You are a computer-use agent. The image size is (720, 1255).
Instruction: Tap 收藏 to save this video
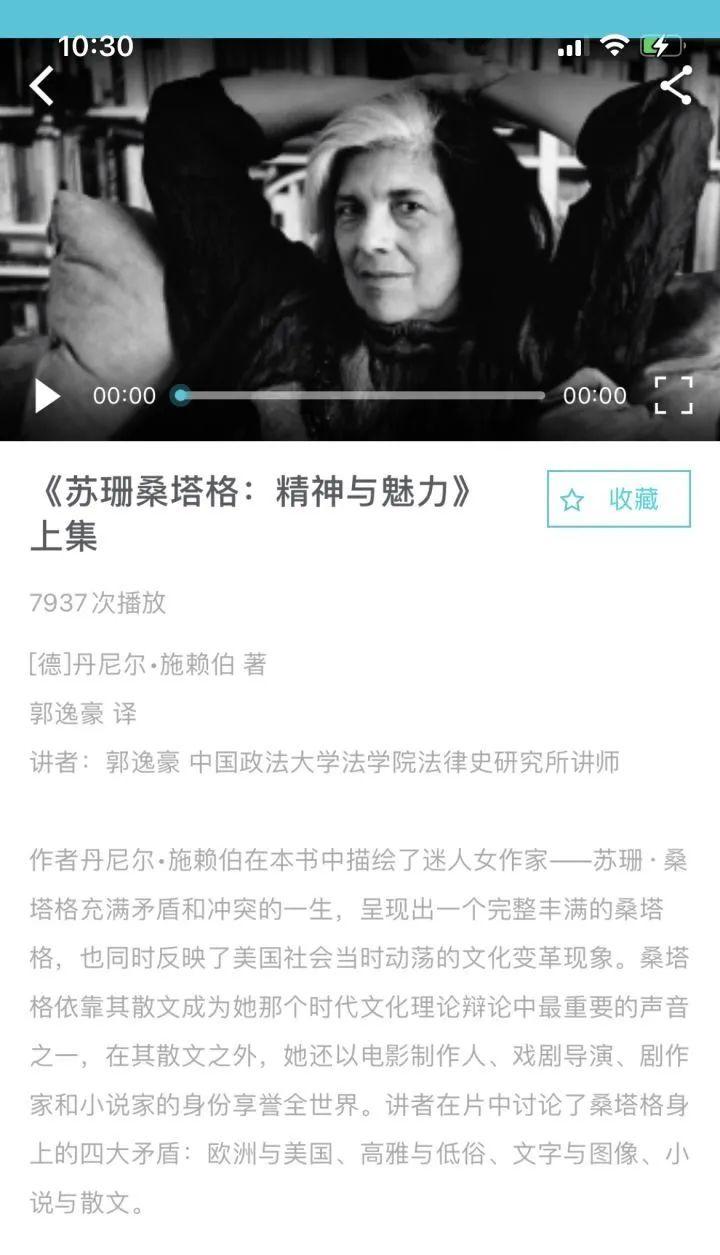618,499
